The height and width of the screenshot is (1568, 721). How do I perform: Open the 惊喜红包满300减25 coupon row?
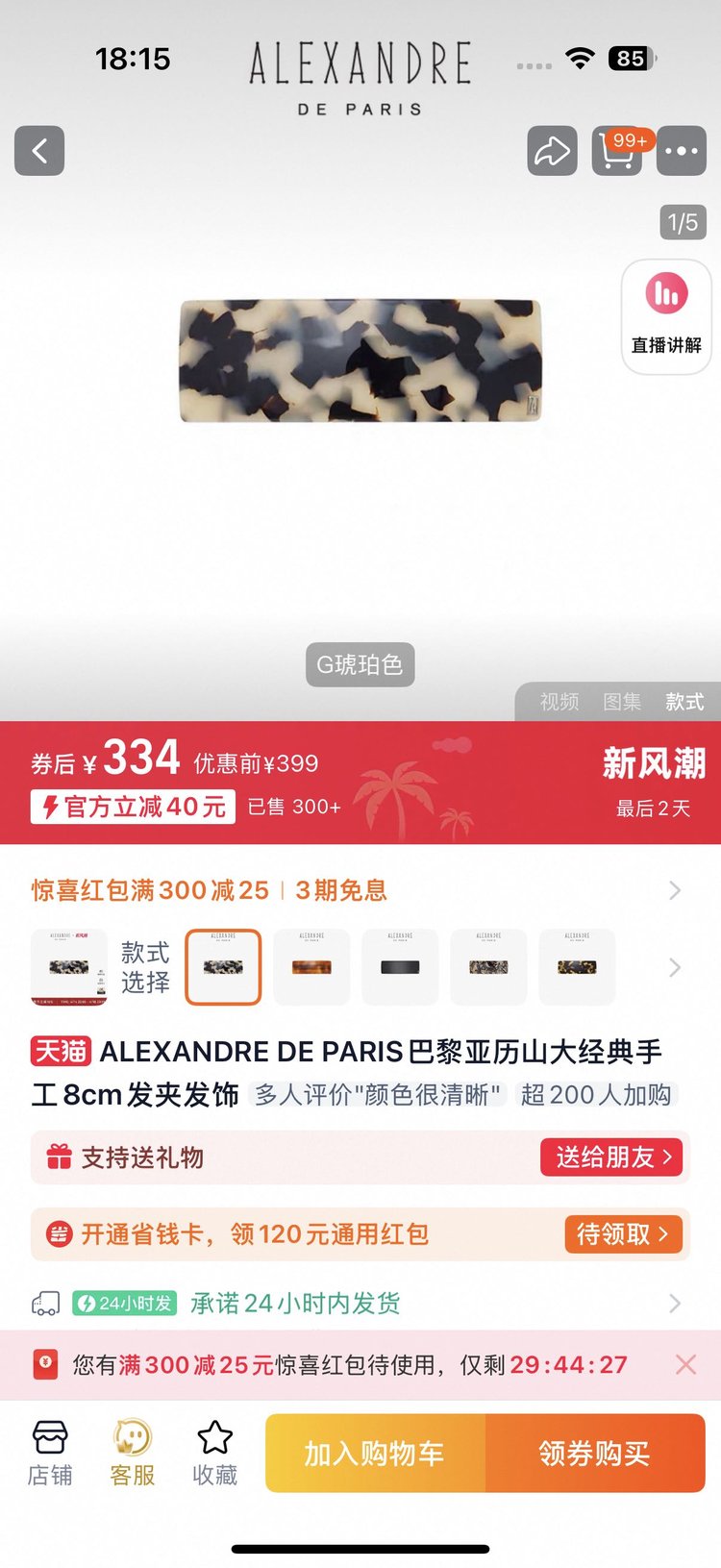point(356,890)
